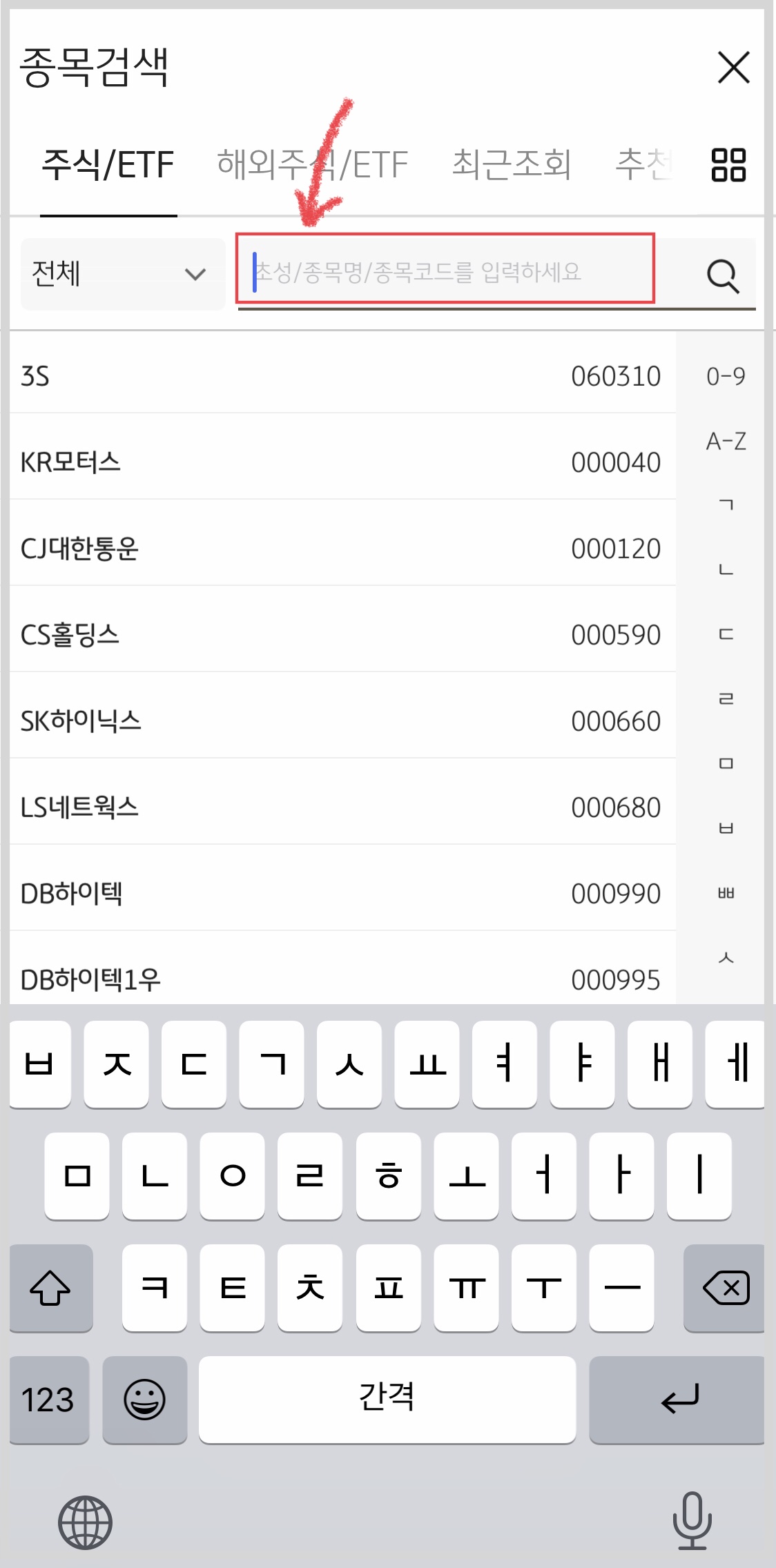Jump to A-Z in the index
This screenshot has width=776, height=1568.
(726, 441)
